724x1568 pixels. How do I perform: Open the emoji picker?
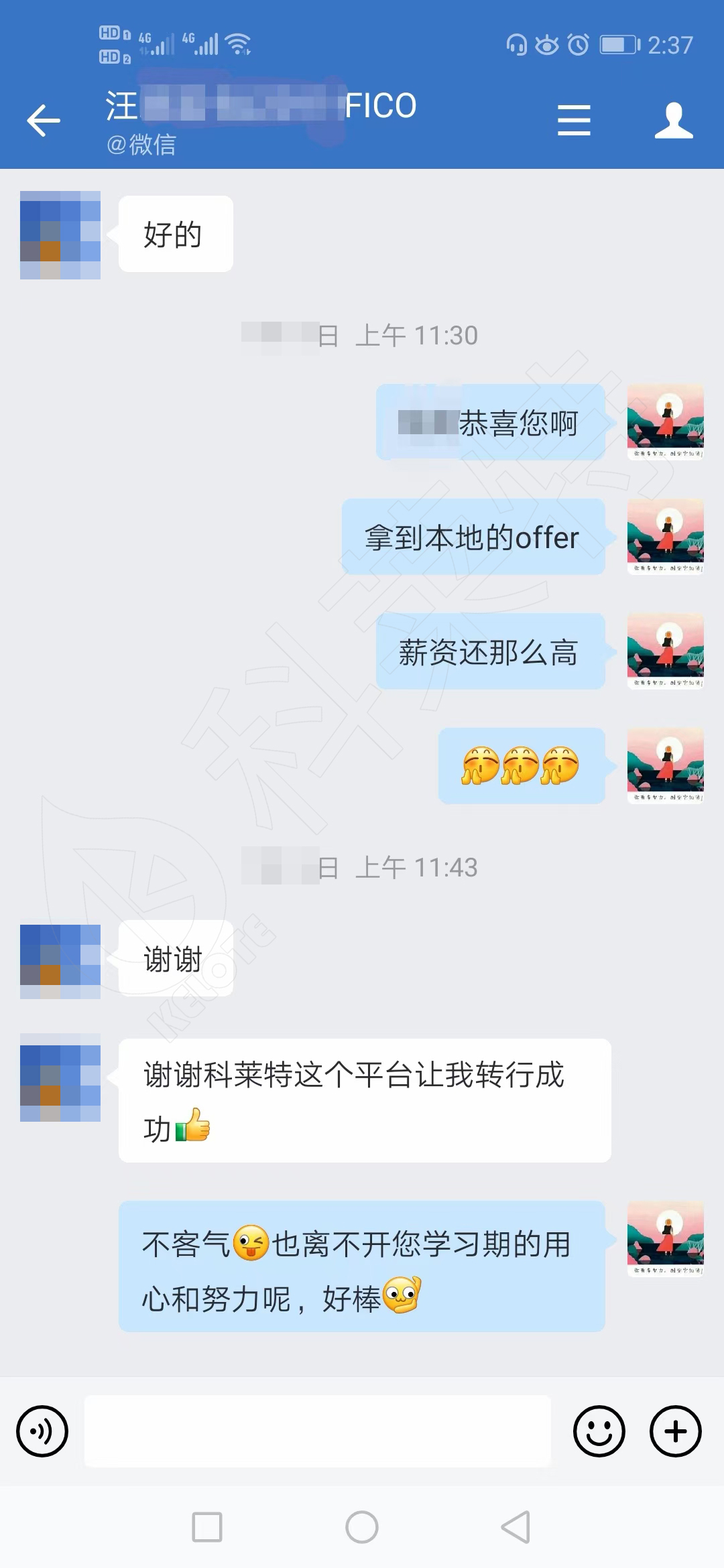[x=599, y=1431]
